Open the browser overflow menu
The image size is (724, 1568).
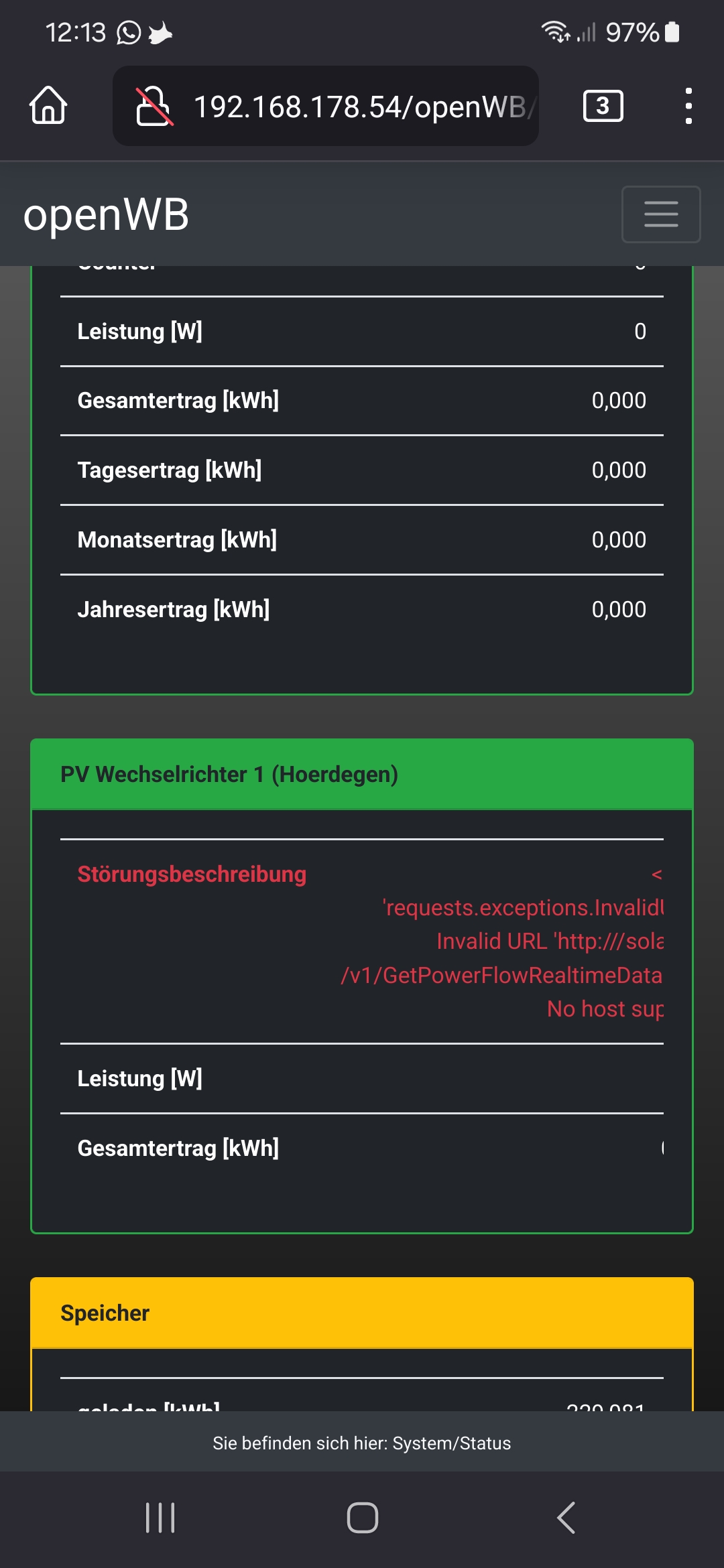688,106
